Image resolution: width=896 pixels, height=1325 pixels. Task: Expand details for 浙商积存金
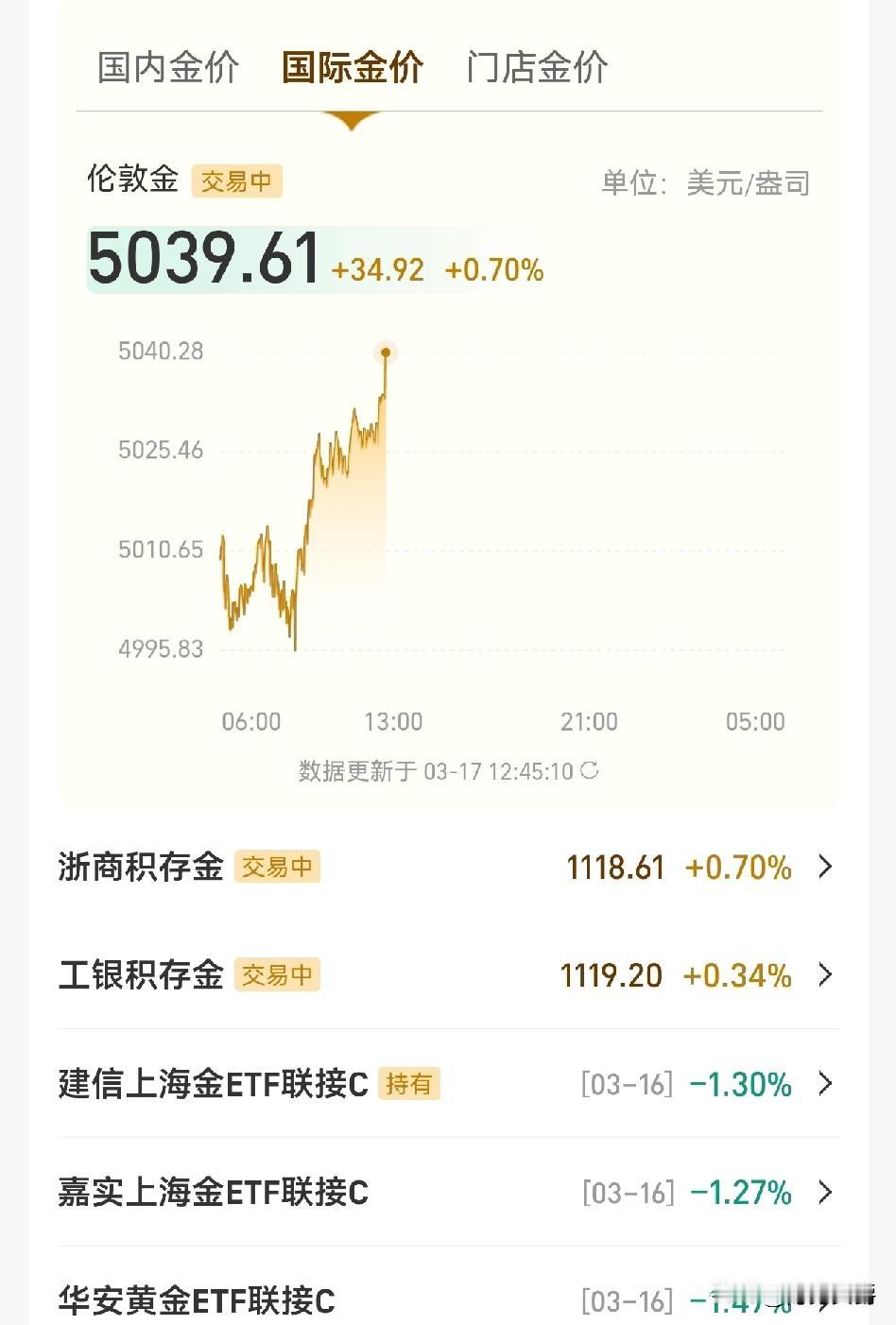click(824, 867)
